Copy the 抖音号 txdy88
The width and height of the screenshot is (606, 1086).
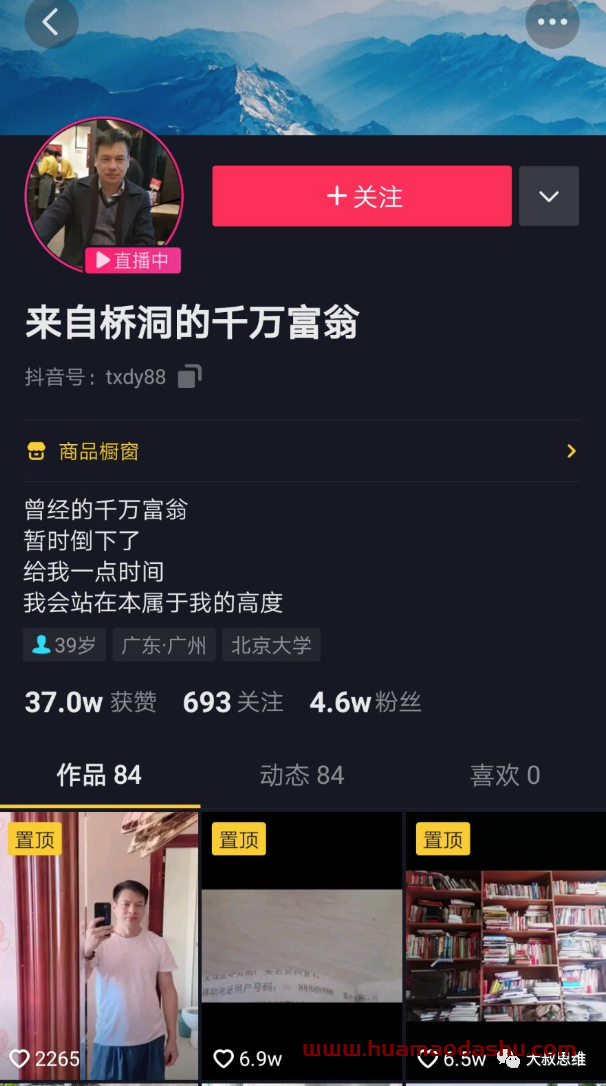pyautogui.click(x=189, y=377)
